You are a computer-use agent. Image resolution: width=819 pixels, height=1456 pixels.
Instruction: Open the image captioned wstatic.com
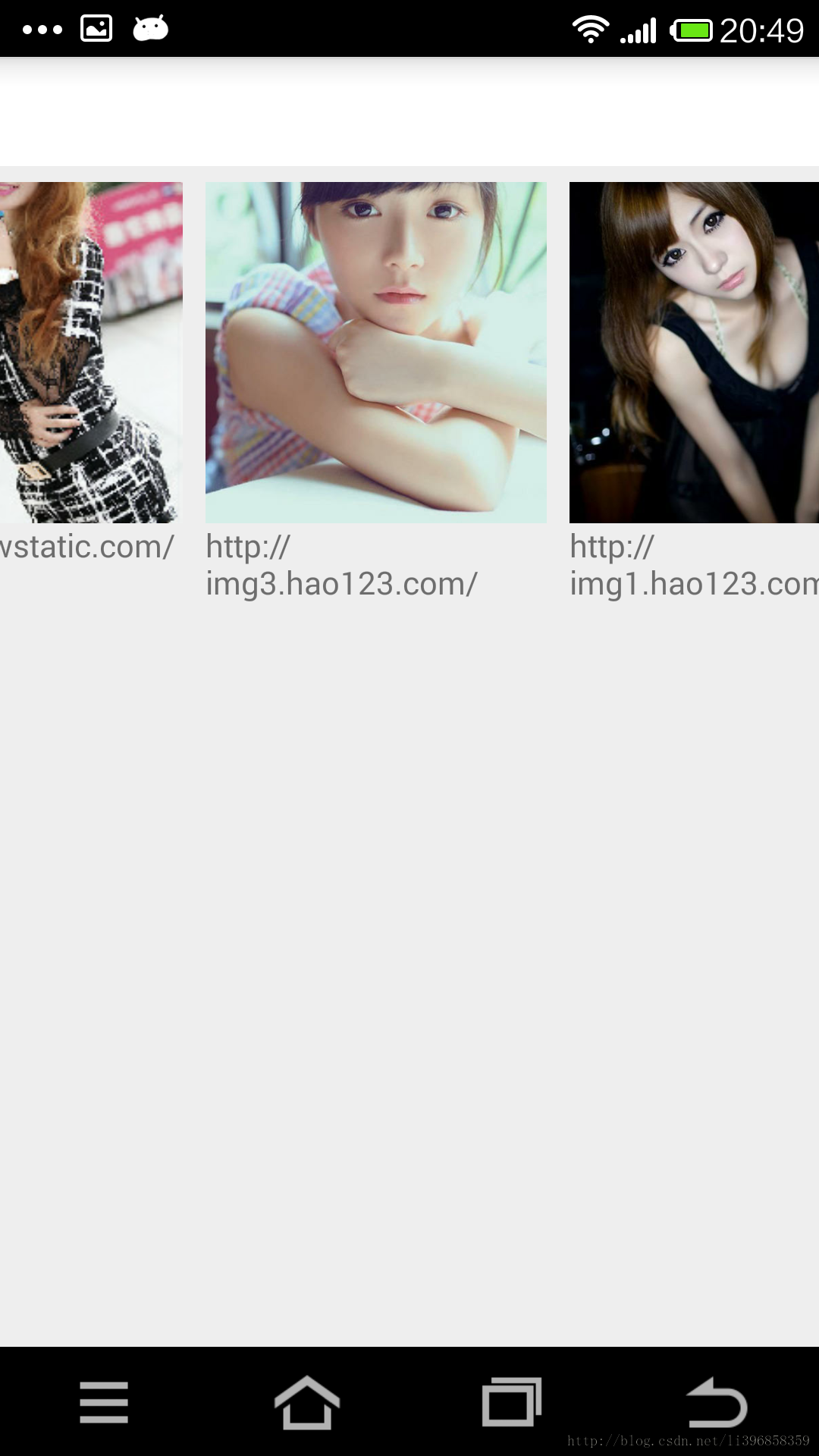coord(91,352)
